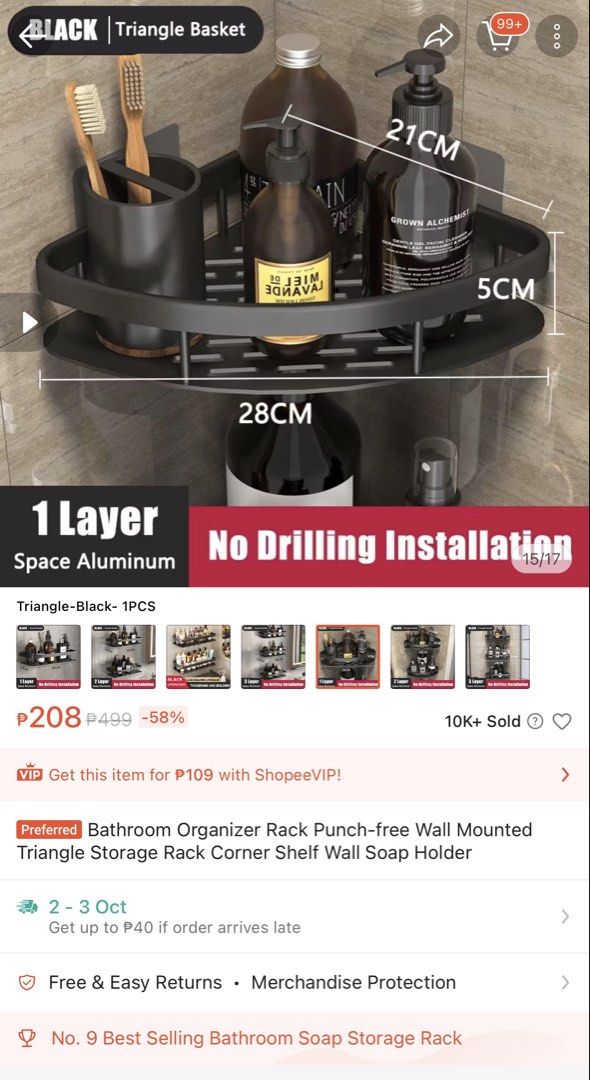
Task: Open the ShopeeVIP ₱109 offer banner
Action: [295, 775]
